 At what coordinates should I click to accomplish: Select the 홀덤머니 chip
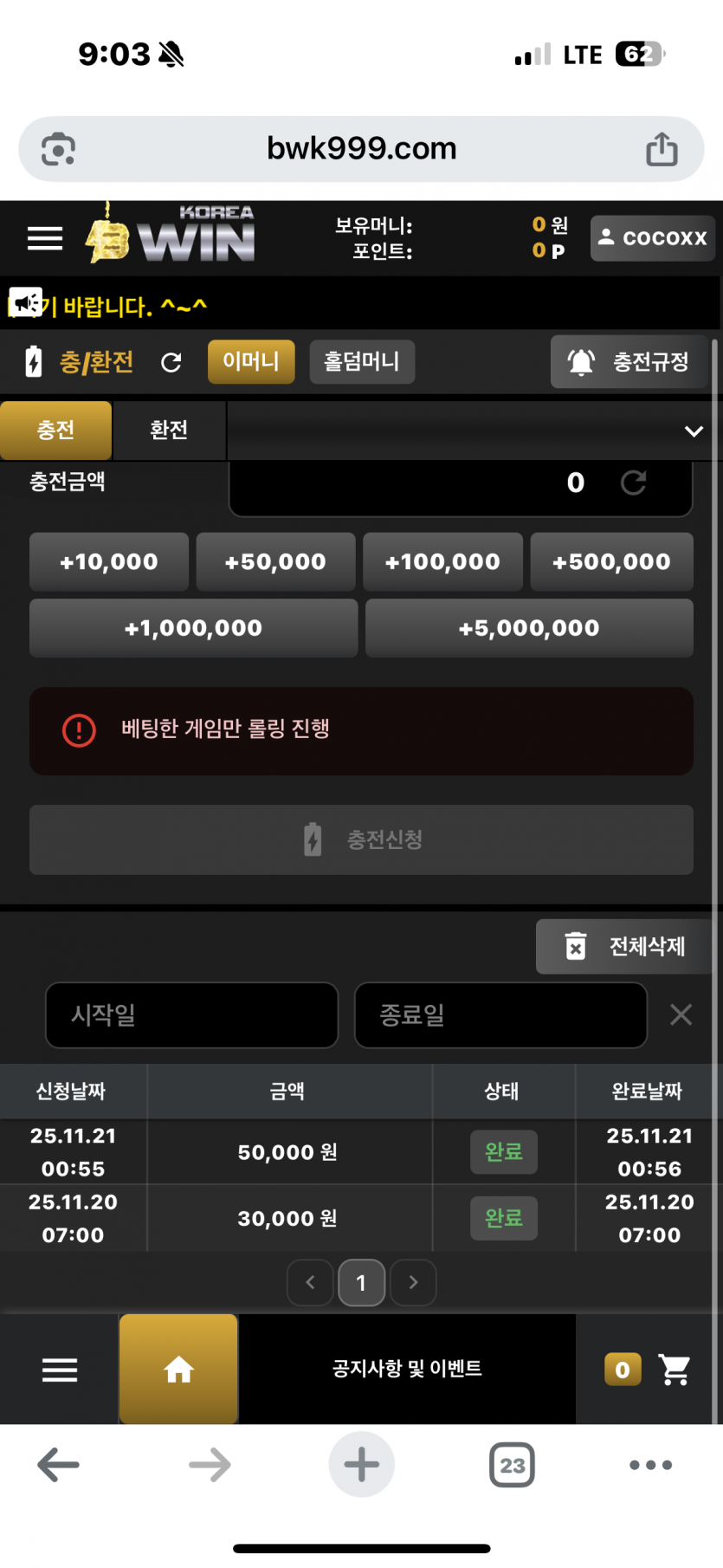(362, 361)
